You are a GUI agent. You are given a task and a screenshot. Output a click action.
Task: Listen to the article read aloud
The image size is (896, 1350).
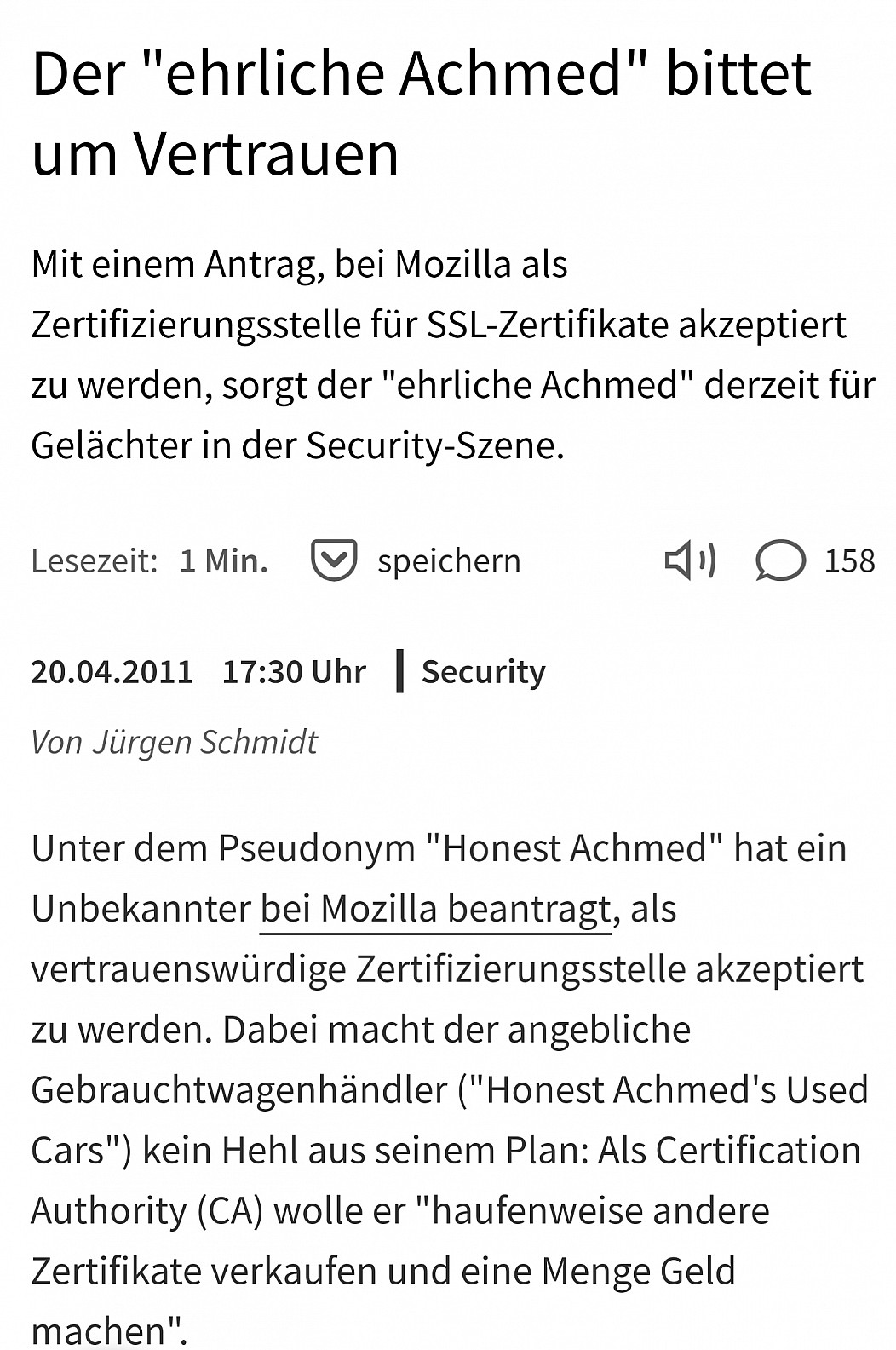pos(689,560)
